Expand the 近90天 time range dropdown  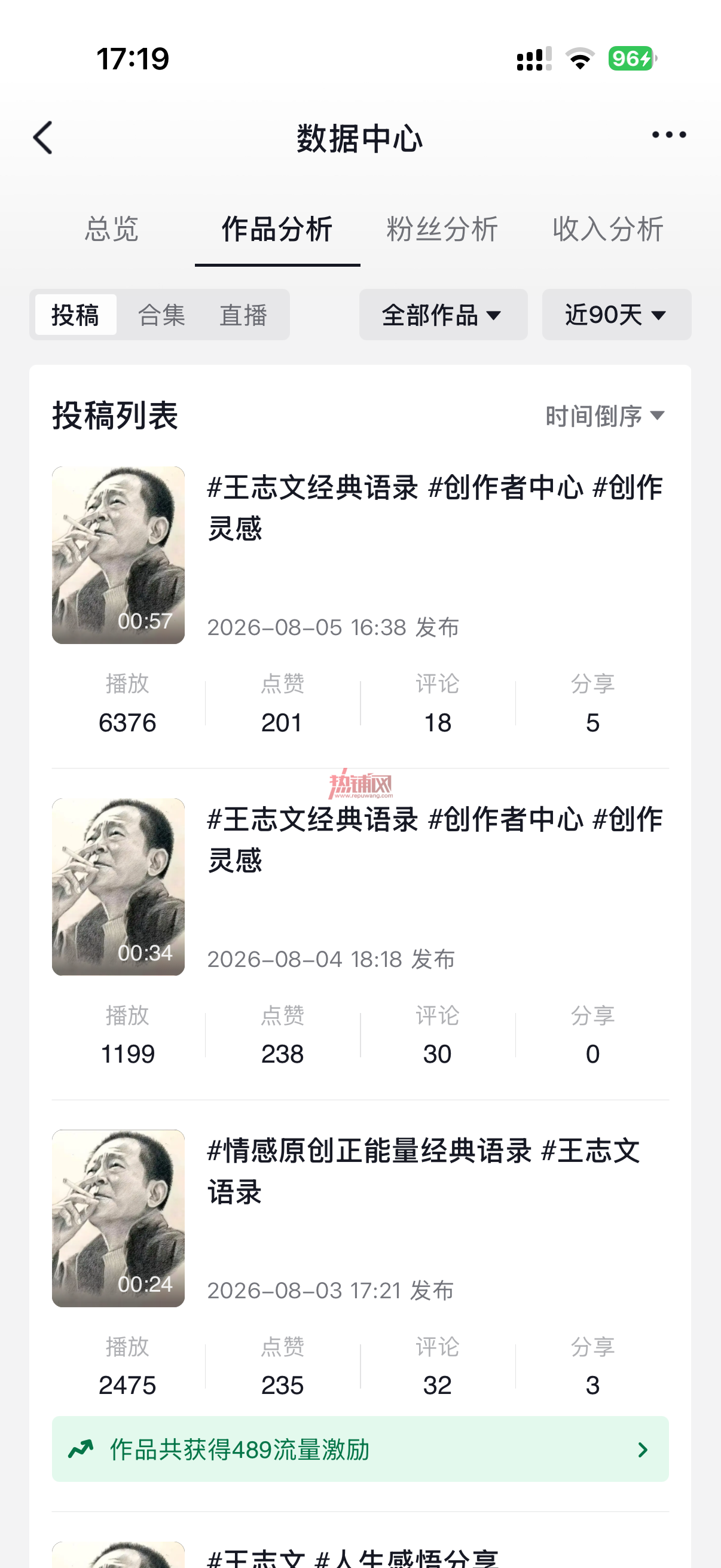[616, 315]
